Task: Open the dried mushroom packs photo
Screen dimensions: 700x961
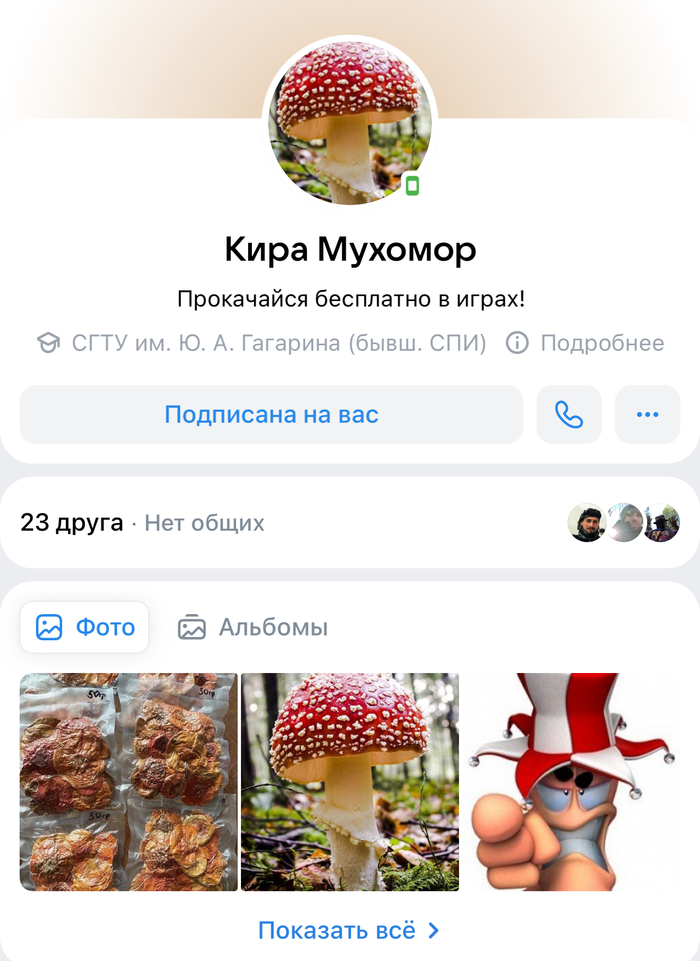Action: [x=129, y=781]
